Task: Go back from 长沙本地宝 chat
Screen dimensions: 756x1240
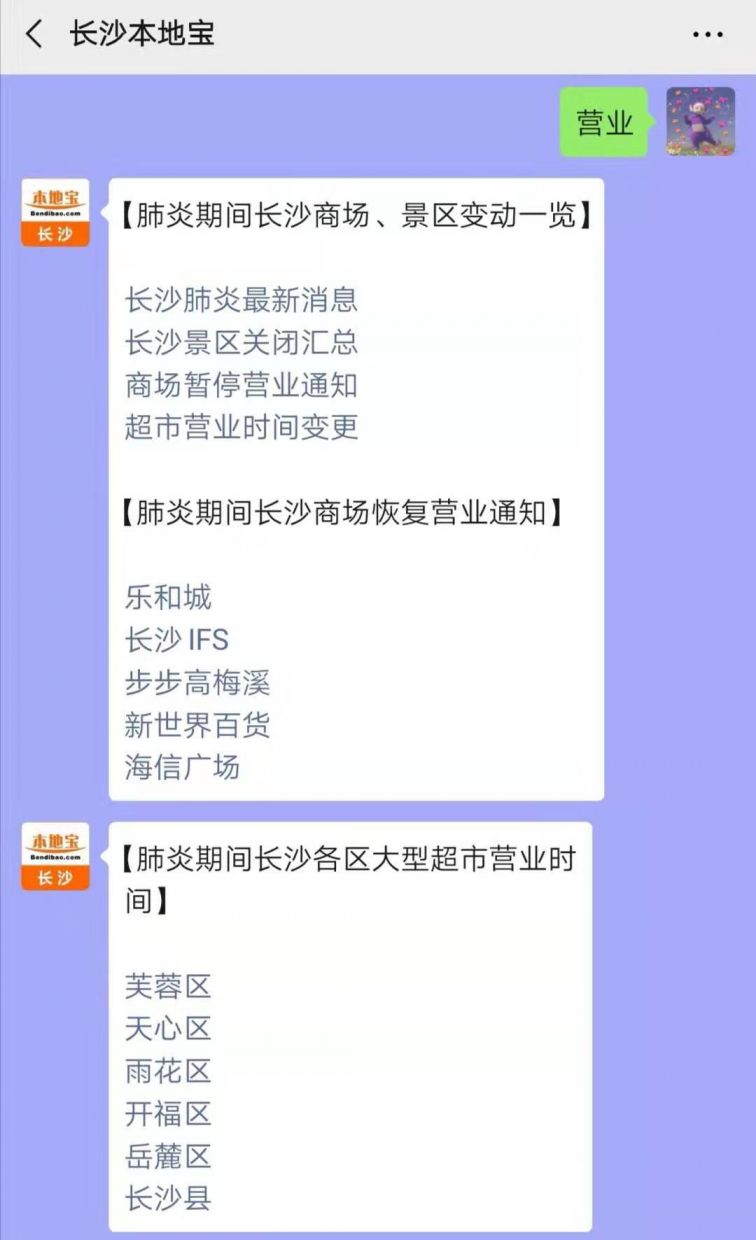Action: [34, 34]
